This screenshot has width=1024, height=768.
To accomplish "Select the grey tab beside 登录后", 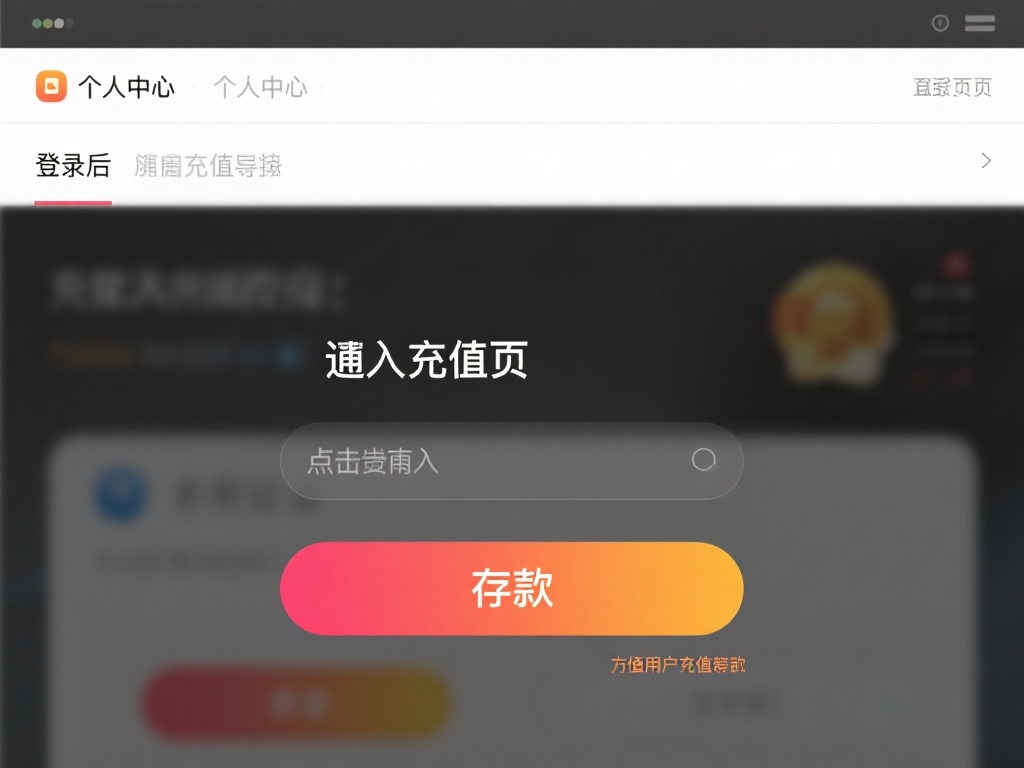I will (208, 166).
